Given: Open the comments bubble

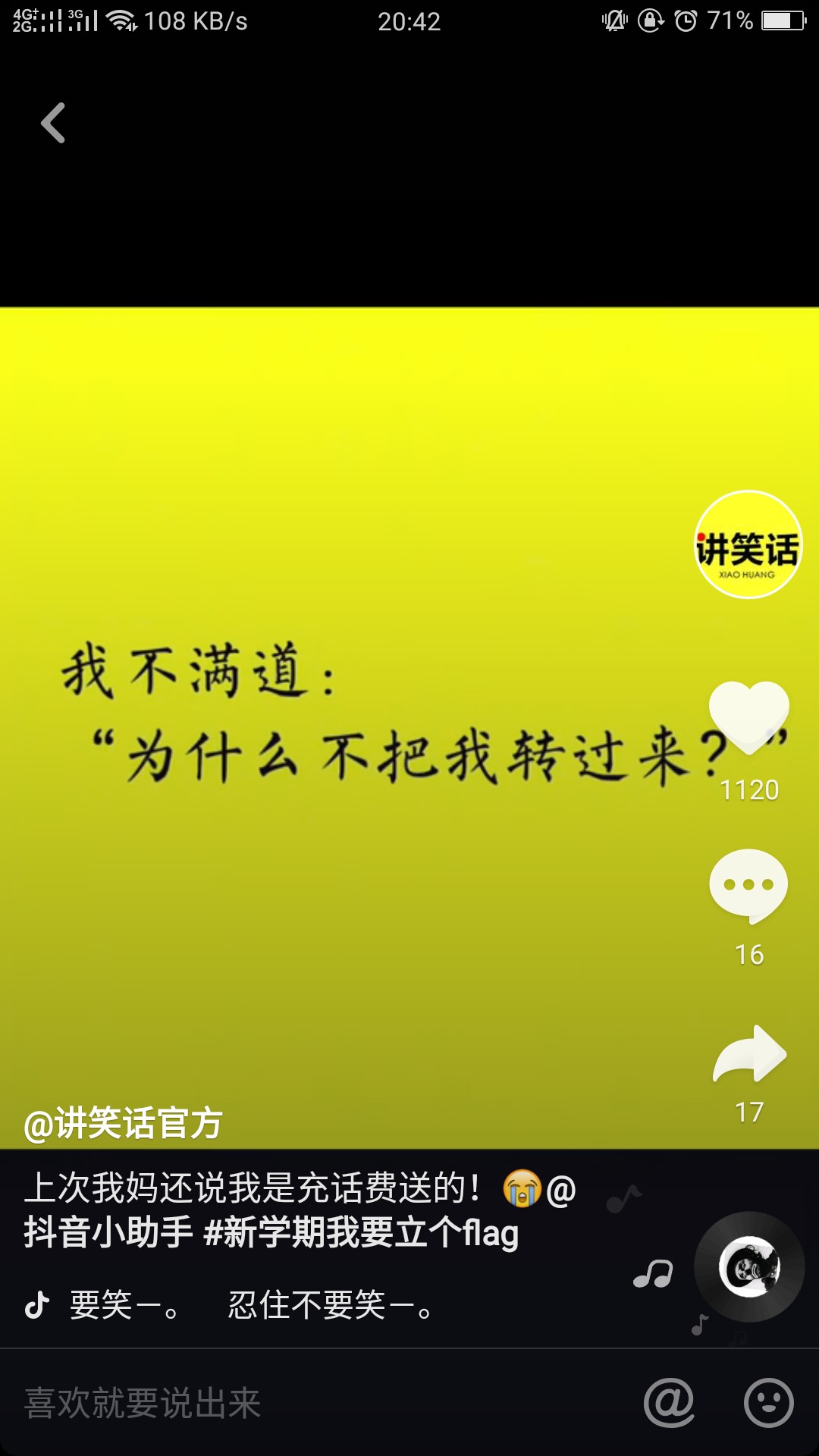Looking at the screenshot, I should click(x=748, y=886).
